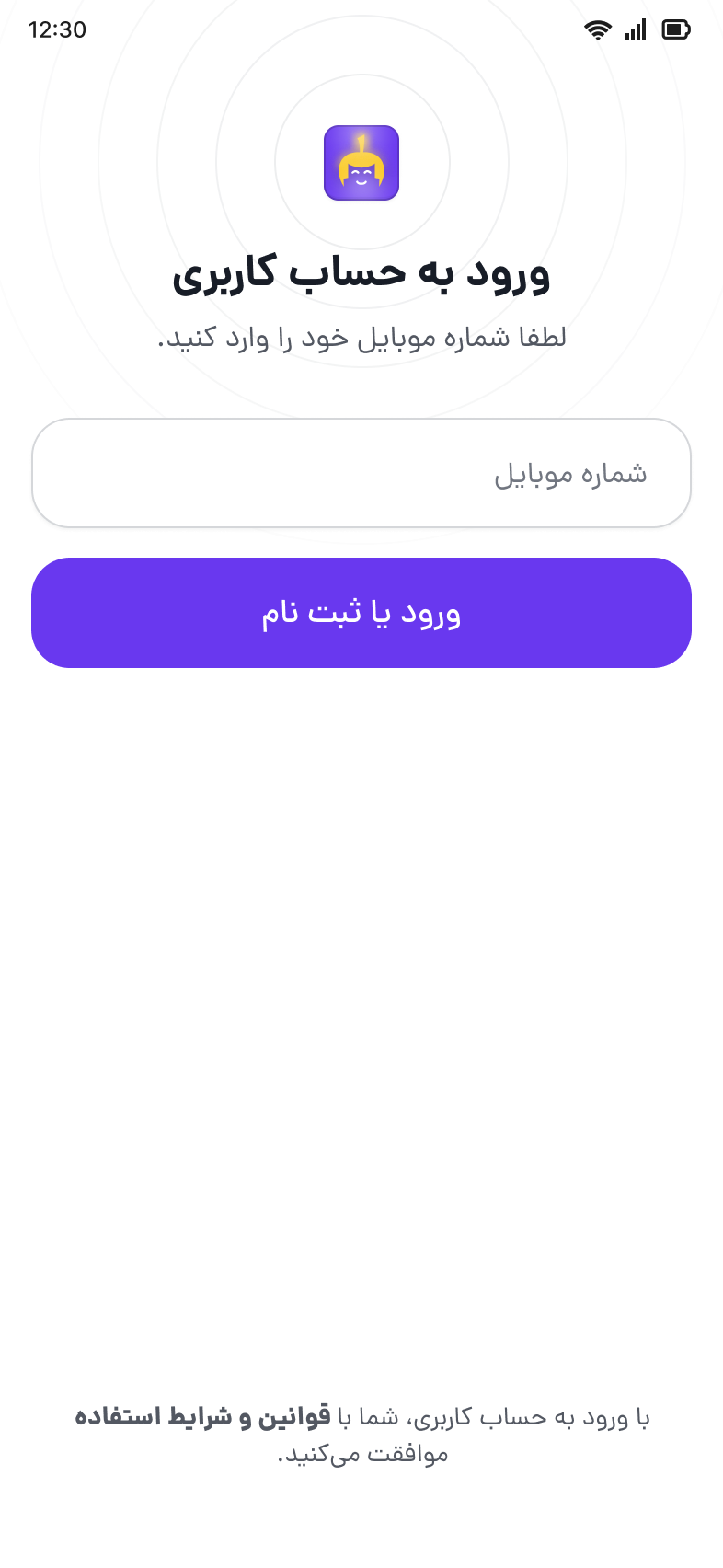Tap the terms agreement paragraph text
The width and height of the screenshot is (723, 1568).
coord(361,1435)
